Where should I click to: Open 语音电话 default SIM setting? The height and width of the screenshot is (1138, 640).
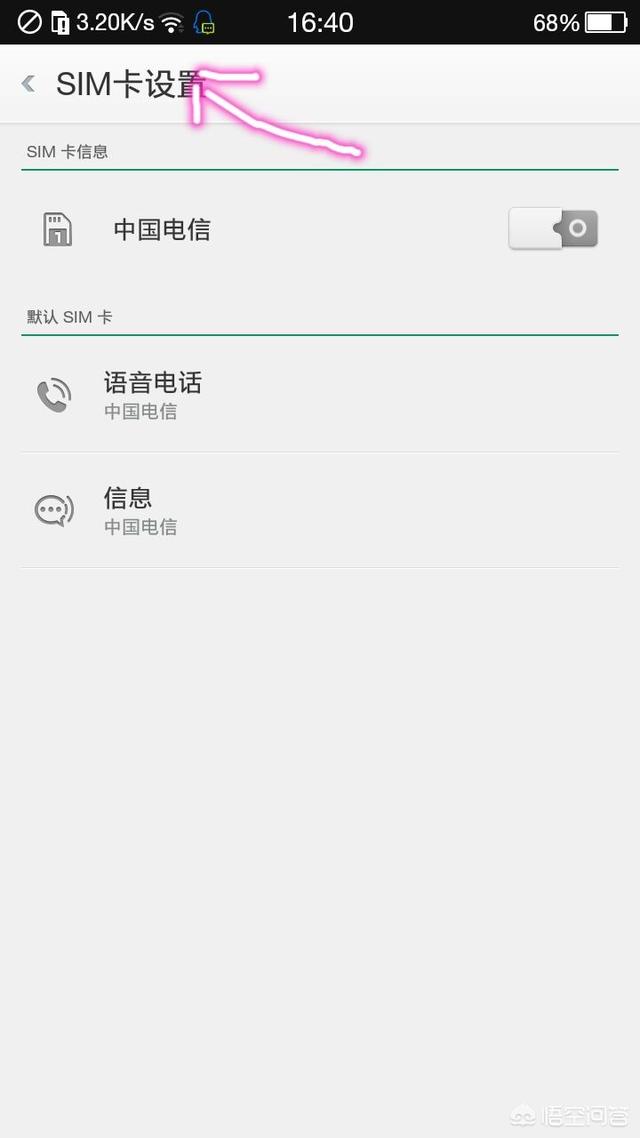[x=320, y=395]
